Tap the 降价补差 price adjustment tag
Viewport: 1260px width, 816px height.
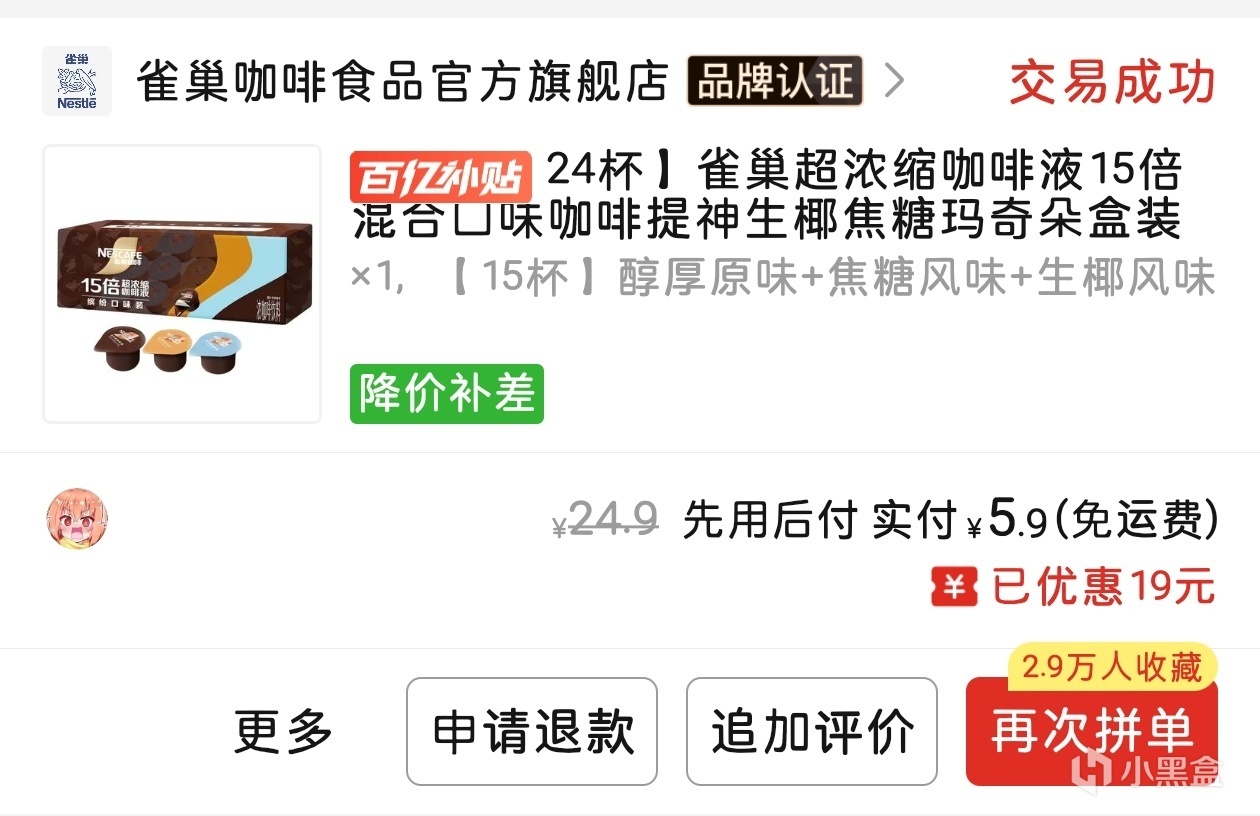tap(446, 394)
